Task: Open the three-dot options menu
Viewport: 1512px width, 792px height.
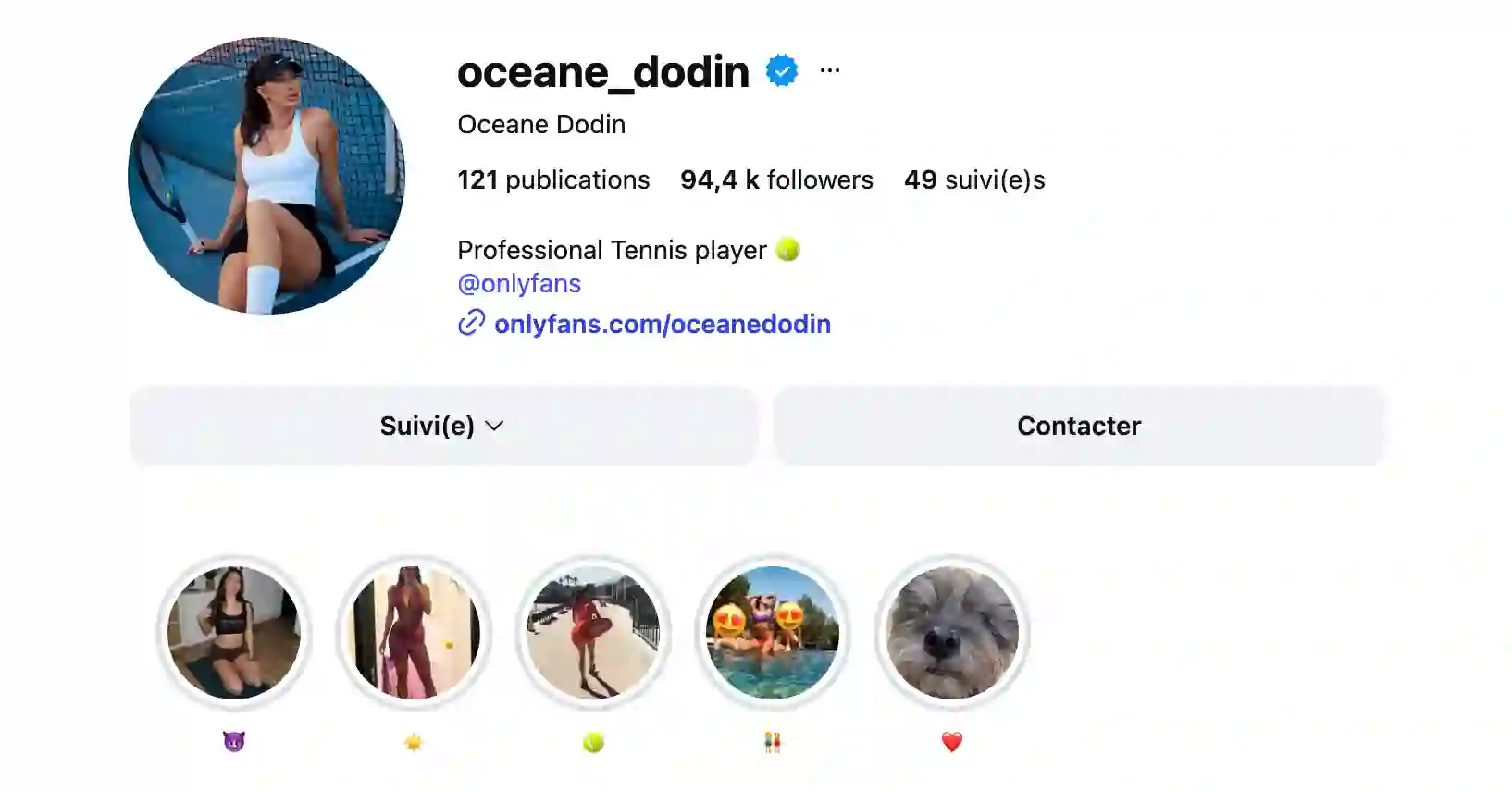Action: (x=829, y=70)
